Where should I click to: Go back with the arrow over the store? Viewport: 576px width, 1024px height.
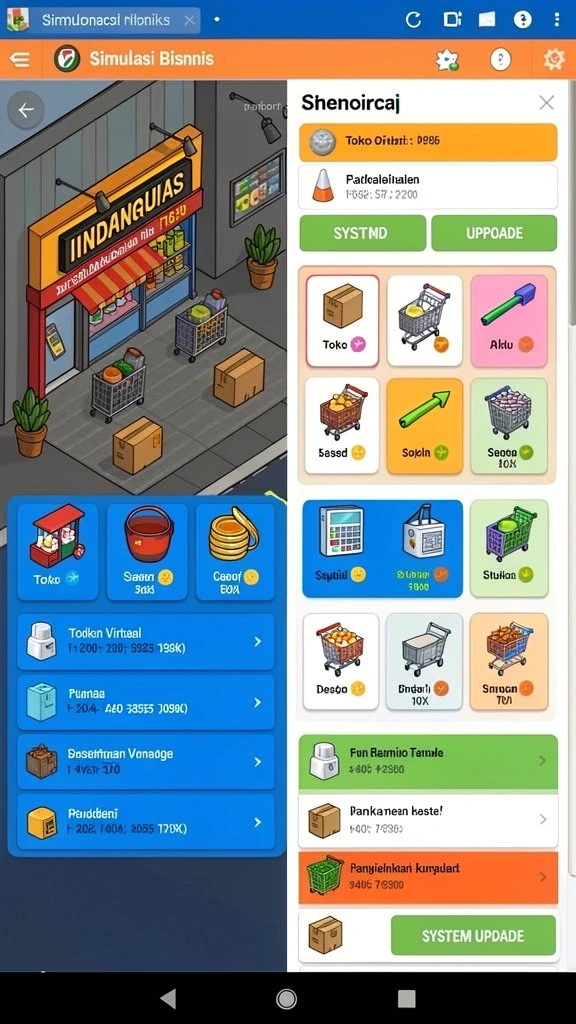[x=26, y=110]
